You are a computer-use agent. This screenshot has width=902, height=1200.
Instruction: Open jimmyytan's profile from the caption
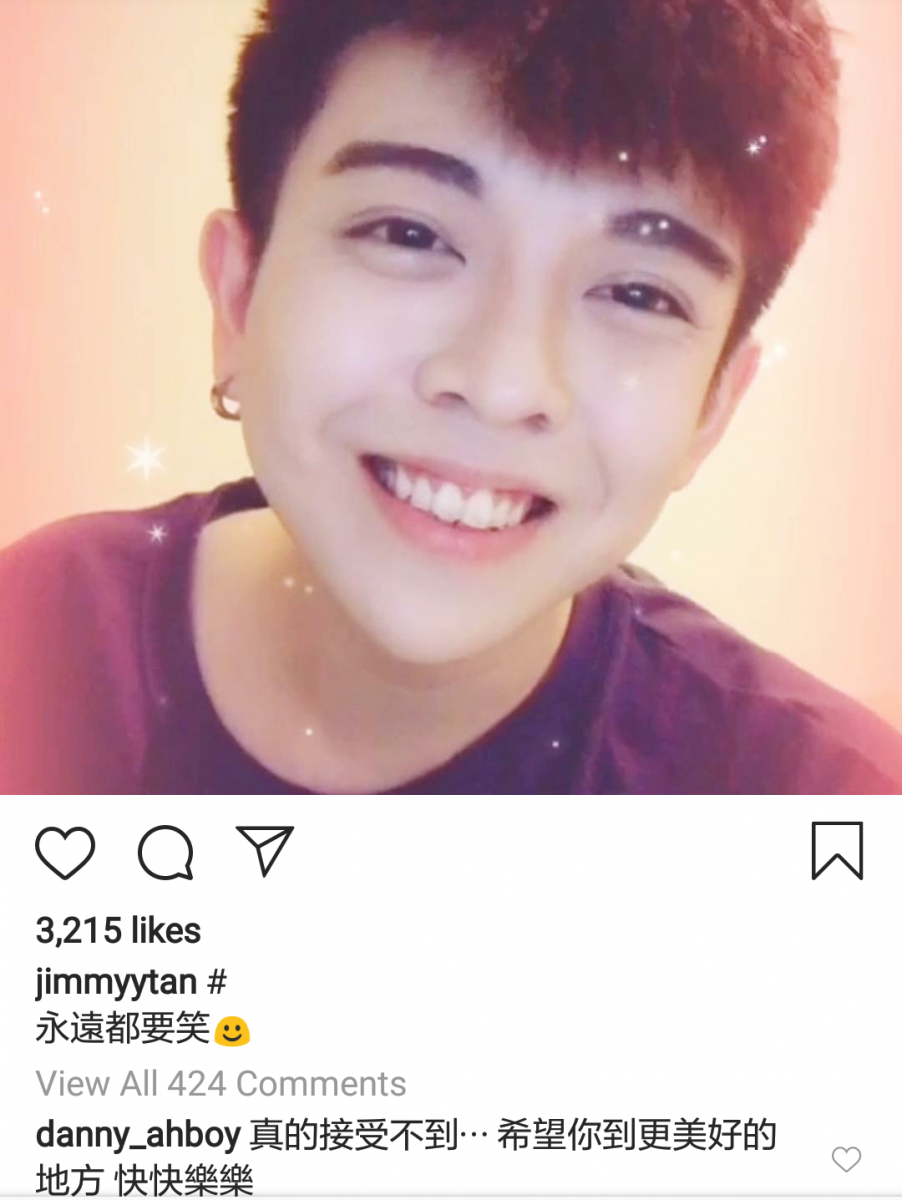click(116, 982)
